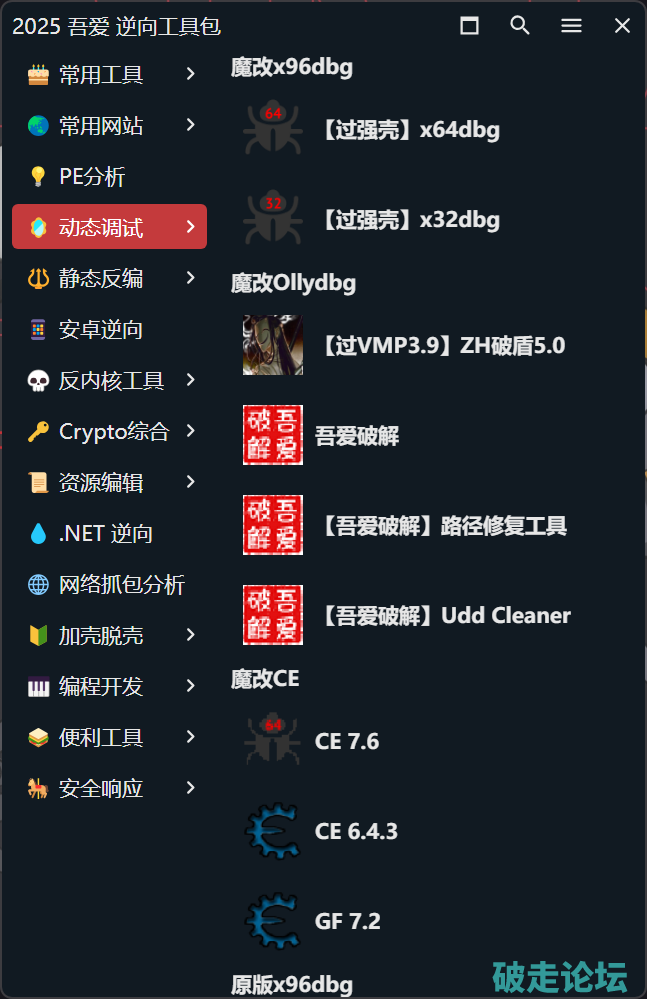Open 【吾爱破解】Udd Cleaner

pyautogui.click(x=444, y=615)
